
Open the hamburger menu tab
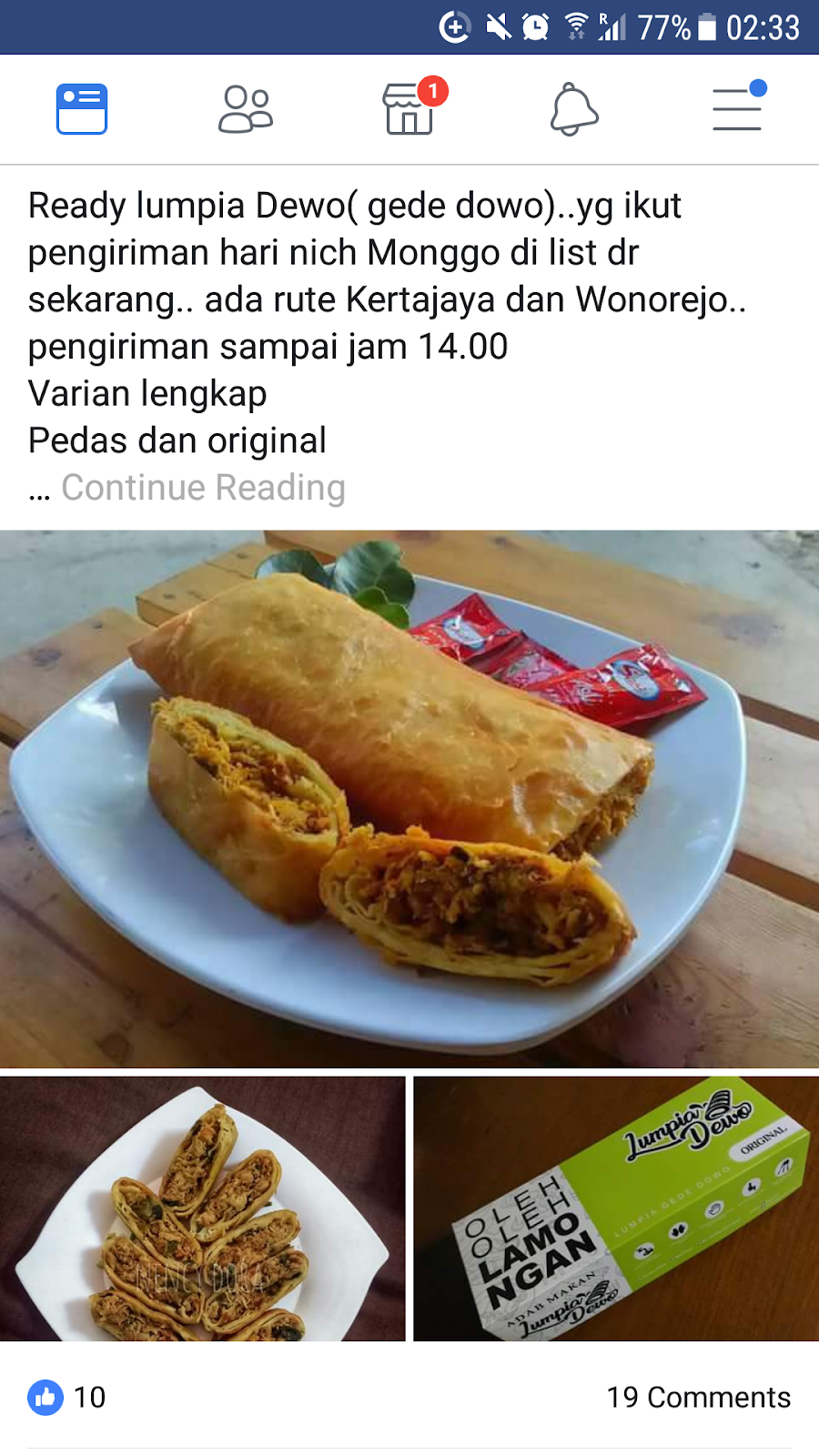click(x=738, y=107)
